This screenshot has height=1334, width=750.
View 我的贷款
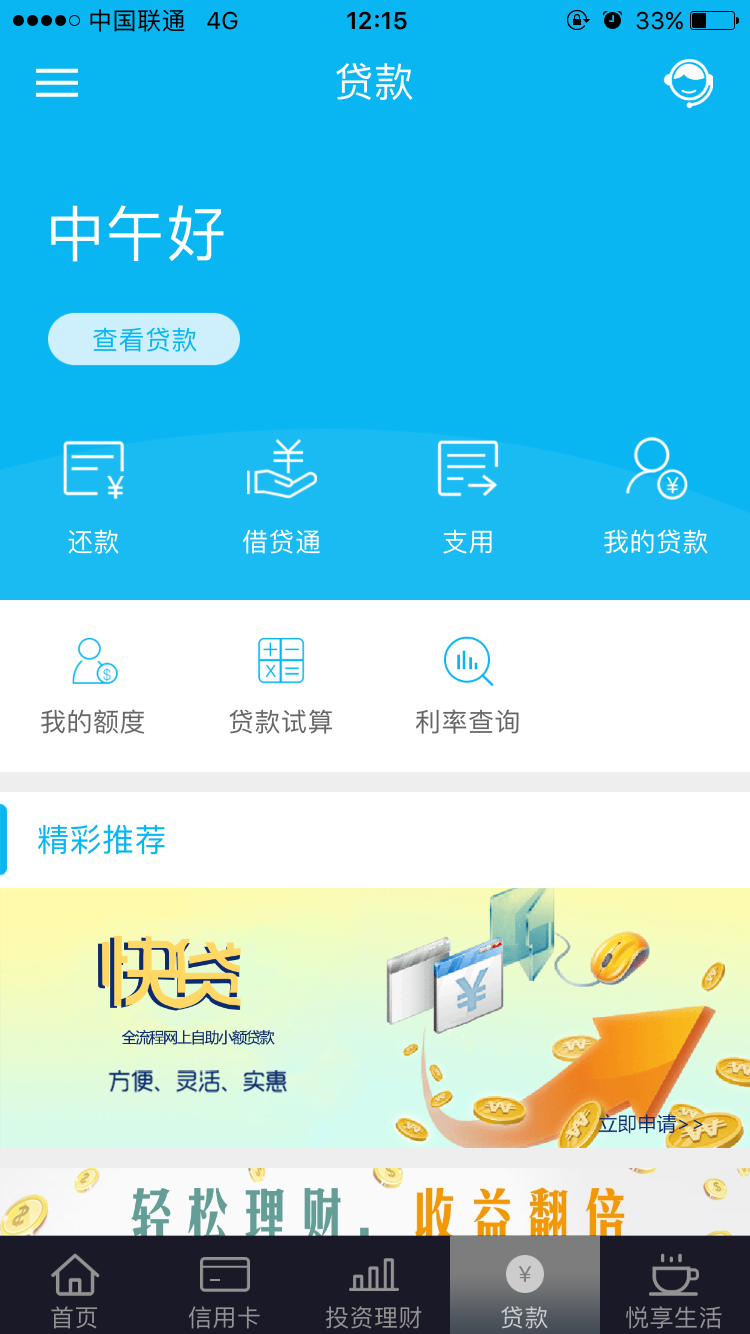point(656,497)
